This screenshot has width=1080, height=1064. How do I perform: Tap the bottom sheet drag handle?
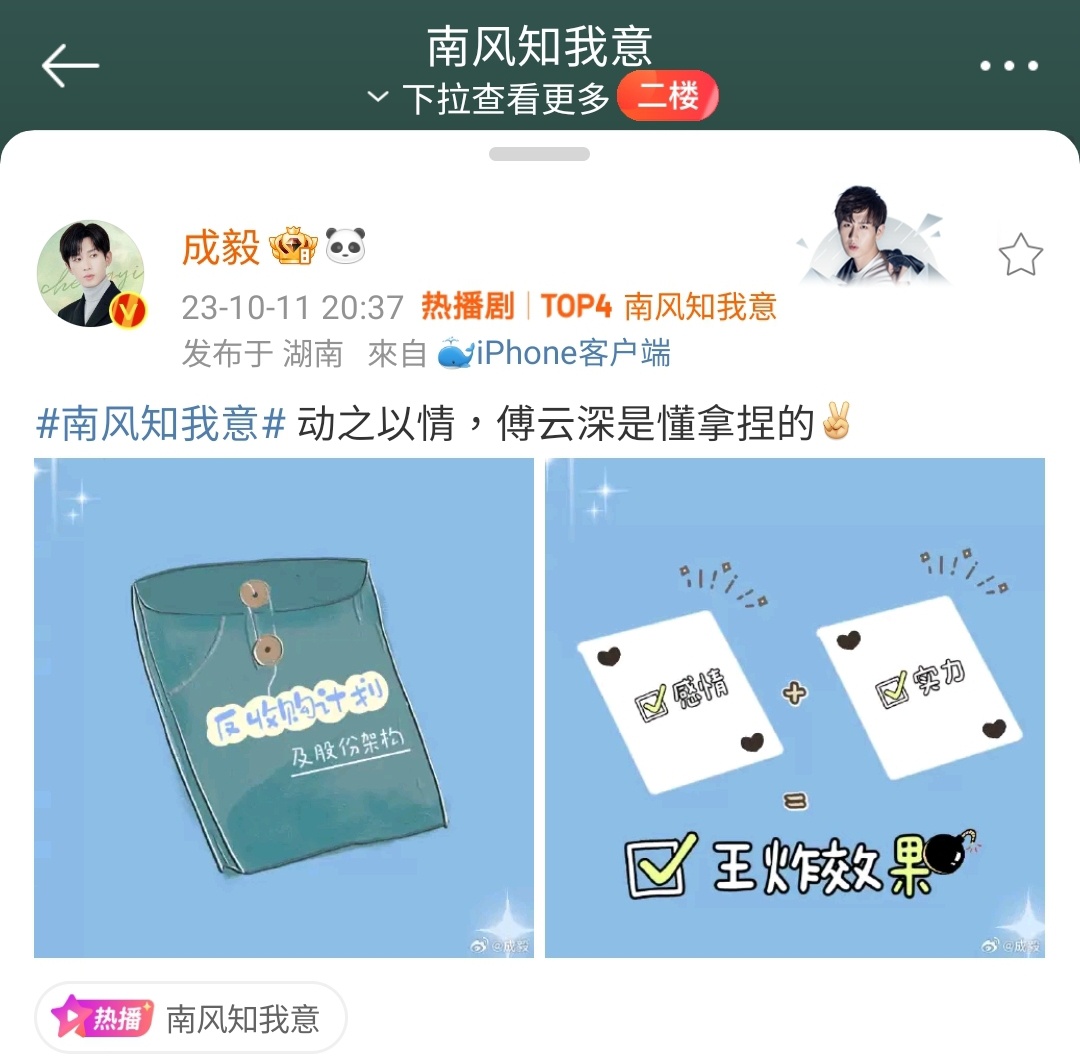tap(539, 154)
